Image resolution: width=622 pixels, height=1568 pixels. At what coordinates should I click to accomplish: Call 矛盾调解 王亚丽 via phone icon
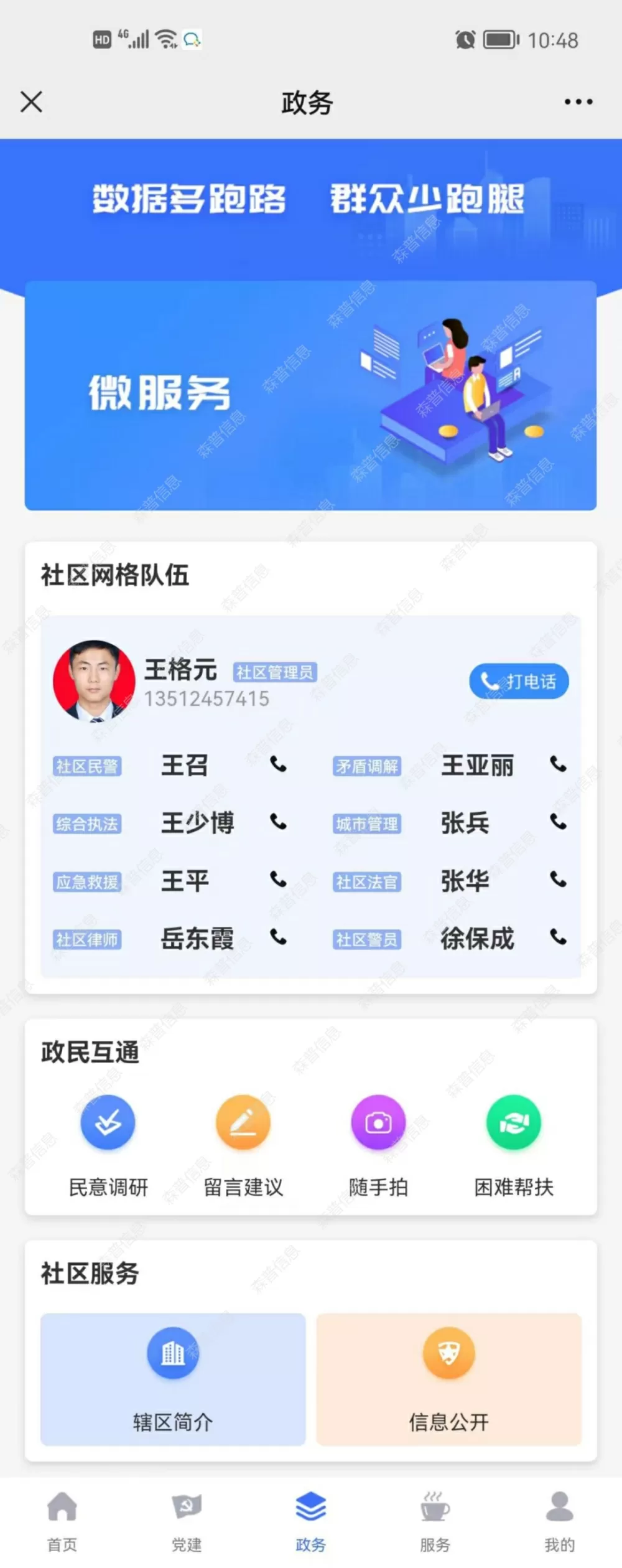coord(558,764)
